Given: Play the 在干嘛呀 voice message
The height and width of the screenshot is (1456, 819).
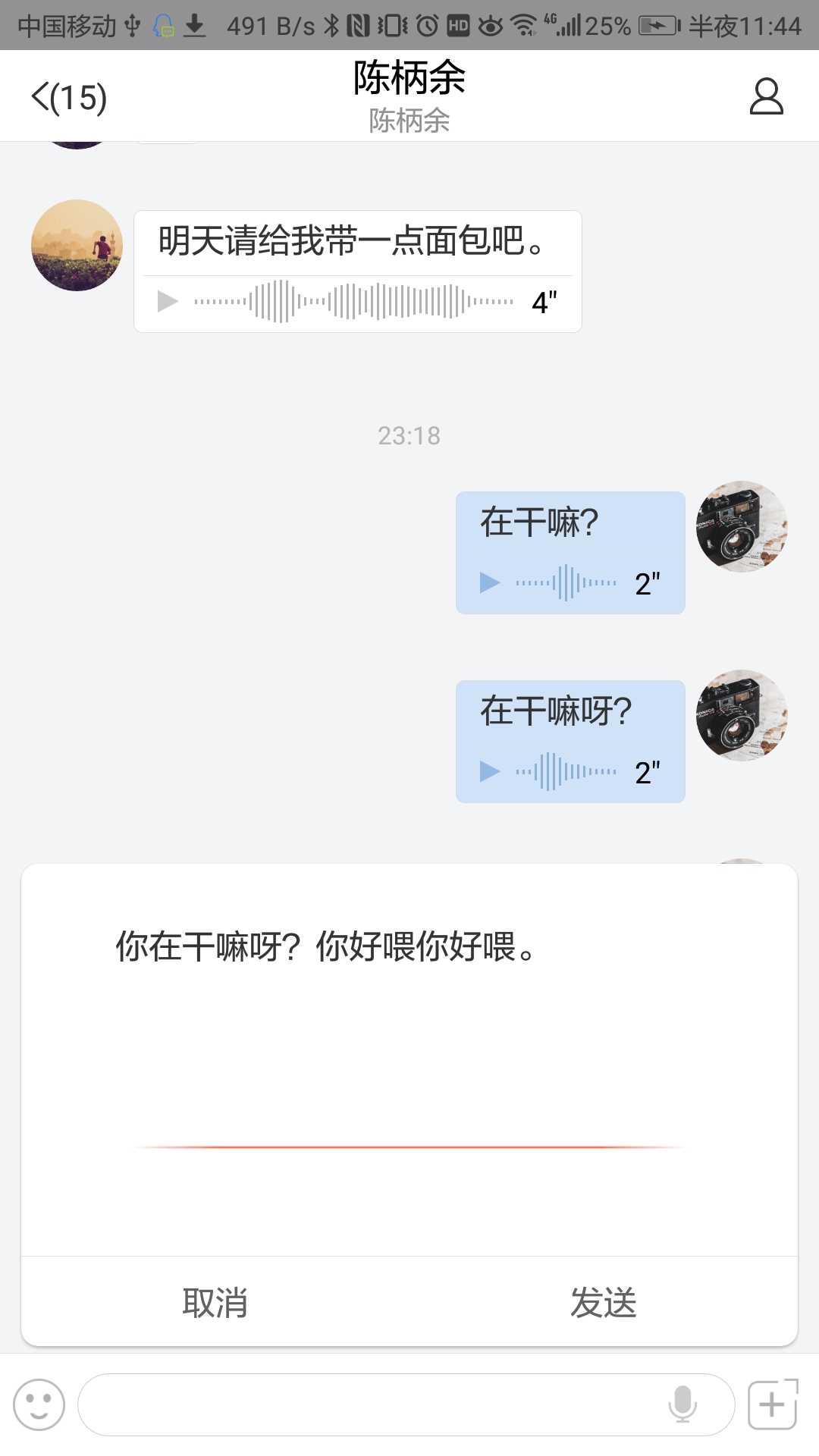Looking at the screenshot, I should [x=488, y=771].
